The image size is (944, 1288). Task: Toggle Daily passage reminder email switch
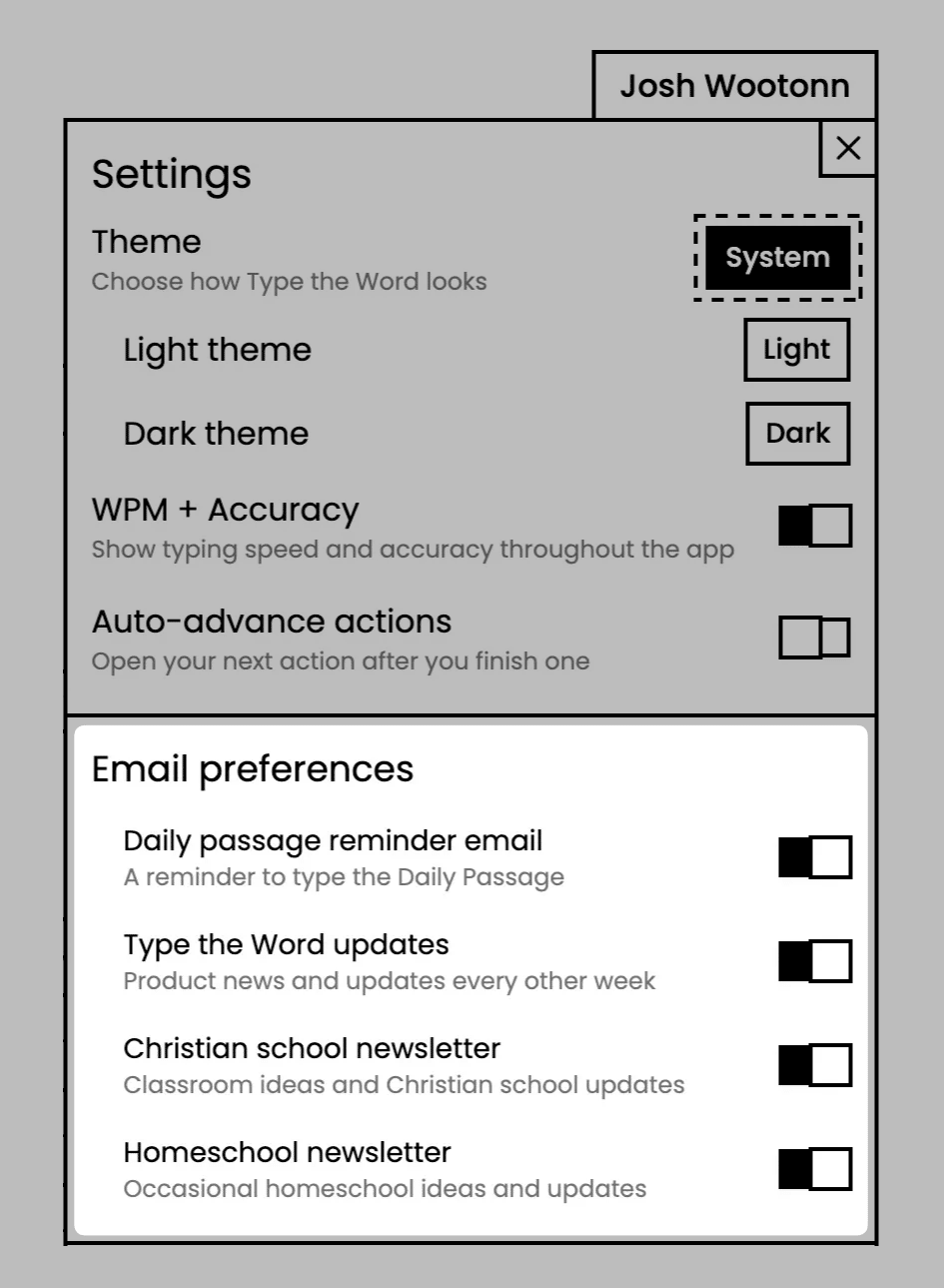(815, 857)
